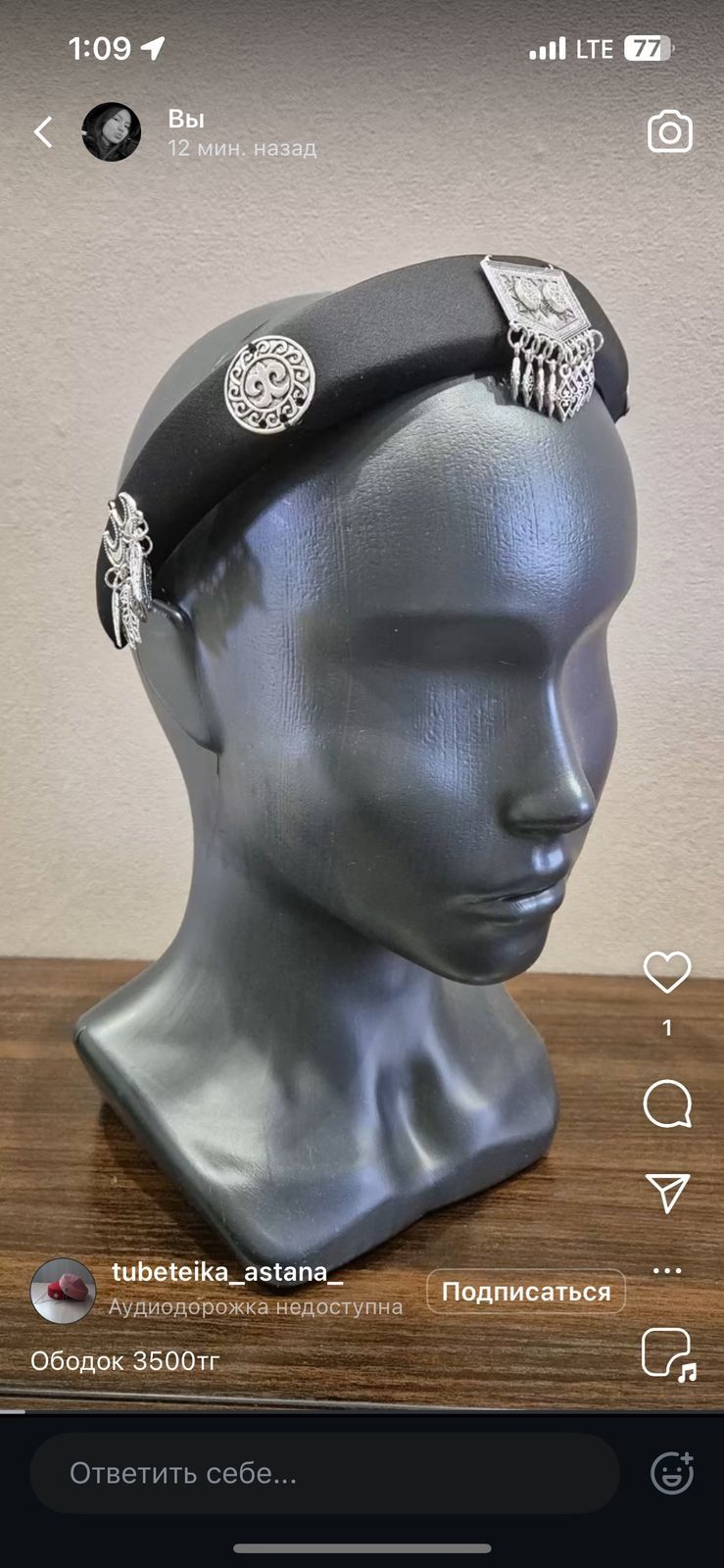Share the reel via paper plane icon
The image size is (724, 1568).
pos(667,1193)
